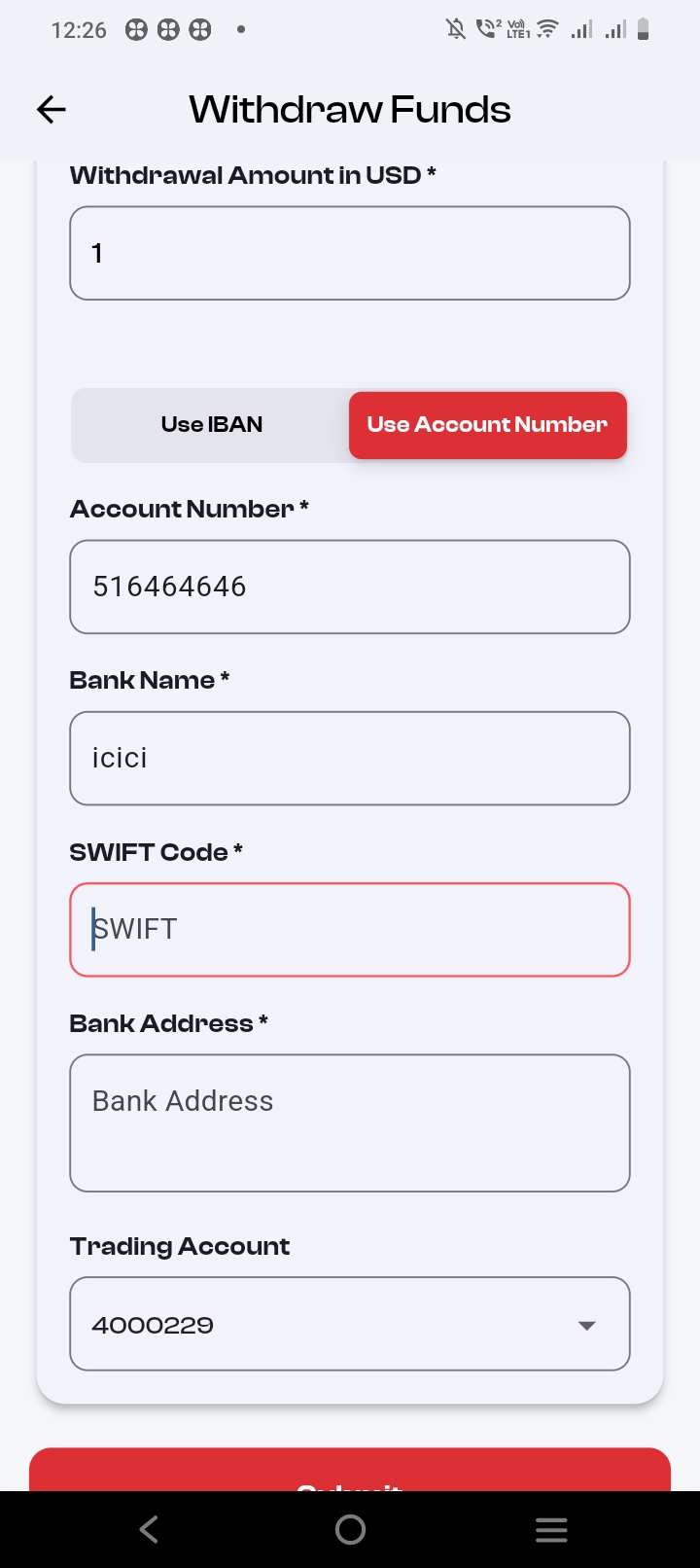This screenshot has width=700, height=1568.
Task: Tap the Bank Name field
Action: (350, 759)
